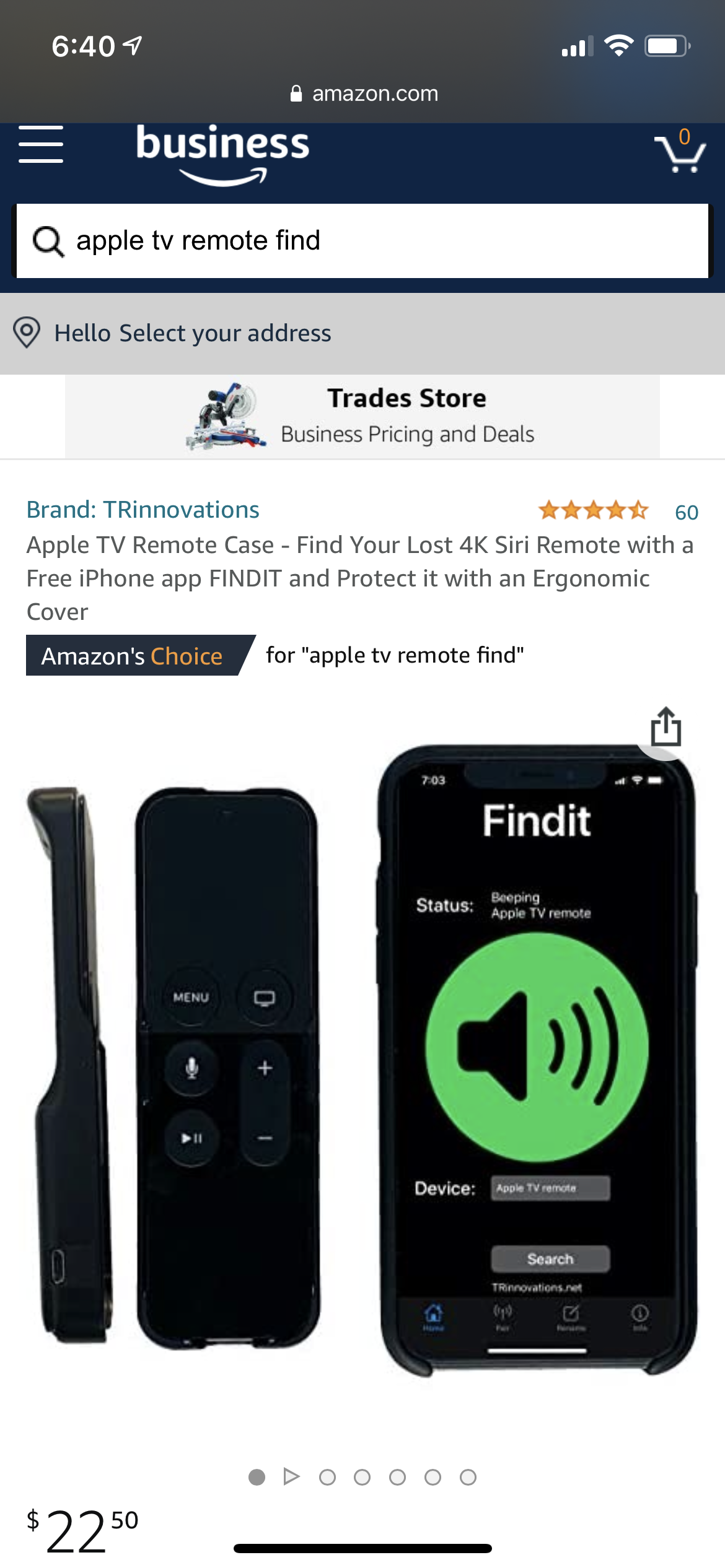Jump to the product video indicator

click(x=291, y=1477)
